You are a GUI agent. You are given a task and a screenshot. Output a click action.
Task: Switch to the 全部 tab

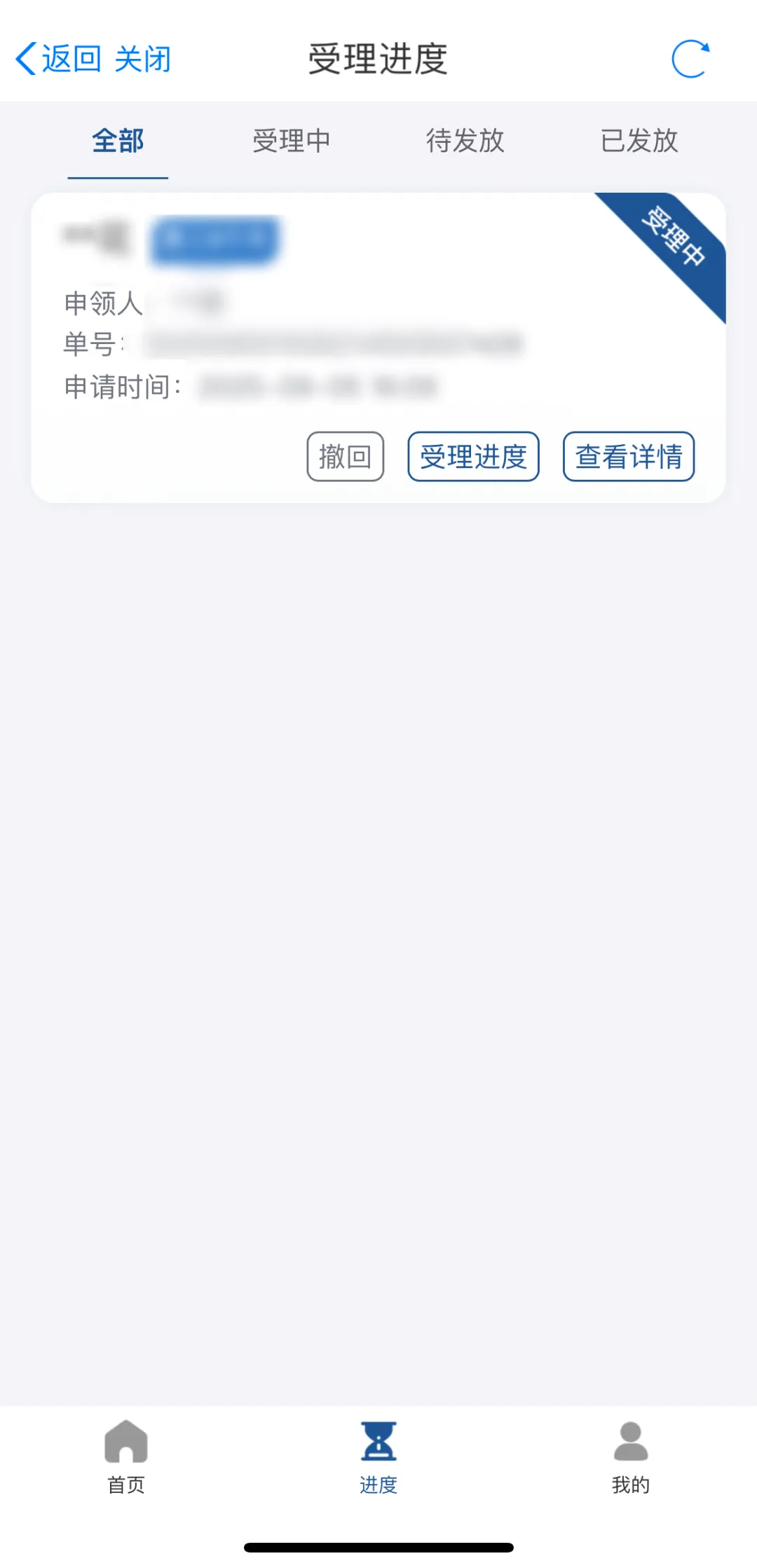point(118,142)
